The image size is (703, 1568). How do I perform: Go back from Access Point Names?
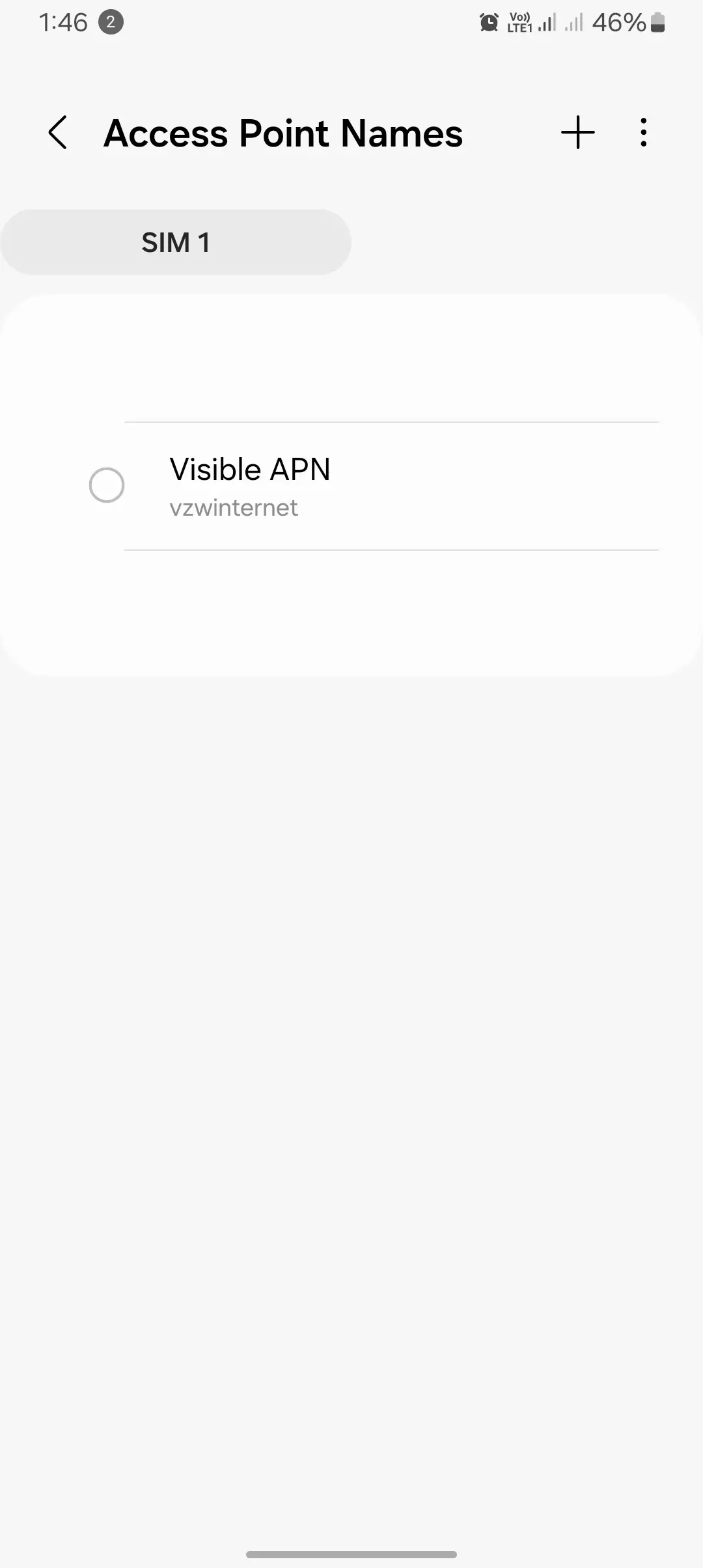pos(58,133)
